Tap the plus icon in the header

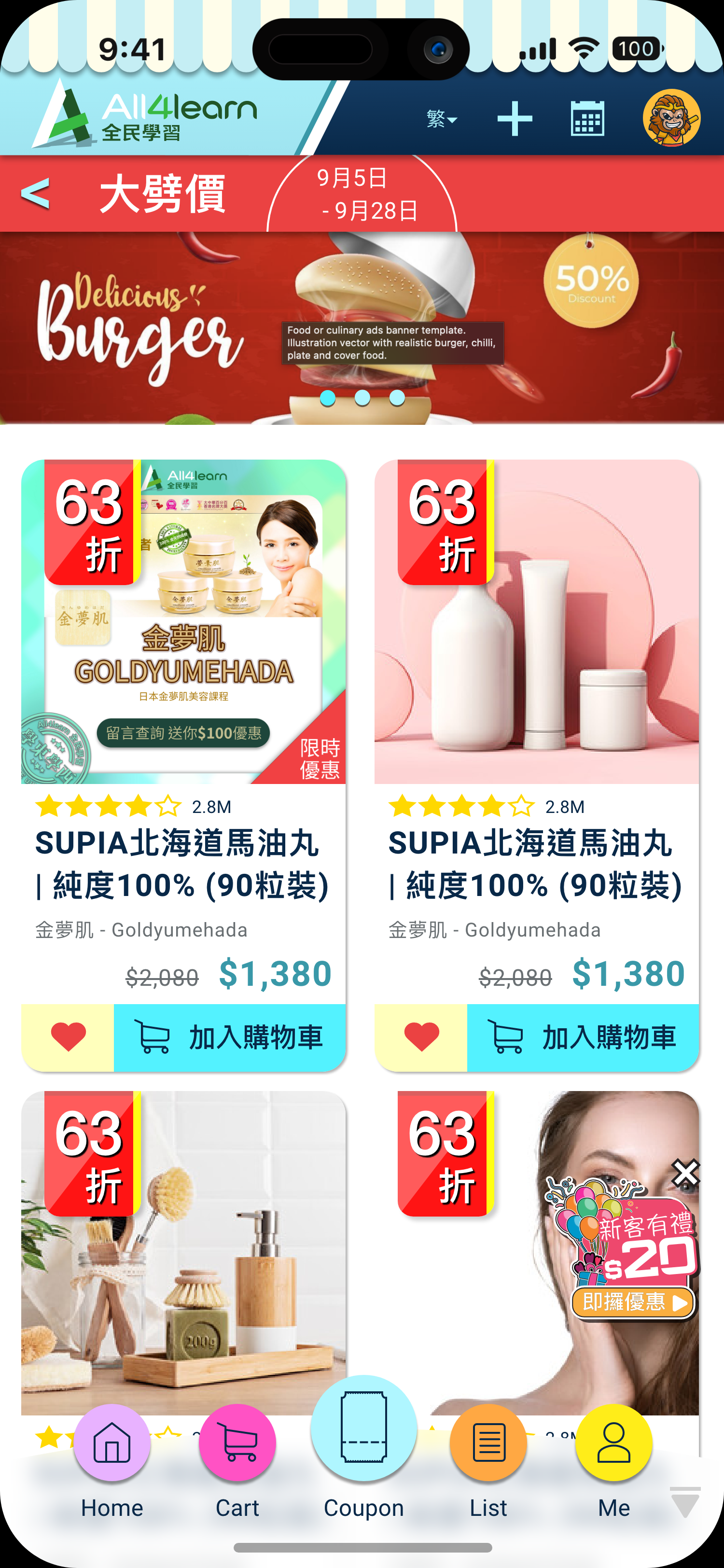(515, 119)
